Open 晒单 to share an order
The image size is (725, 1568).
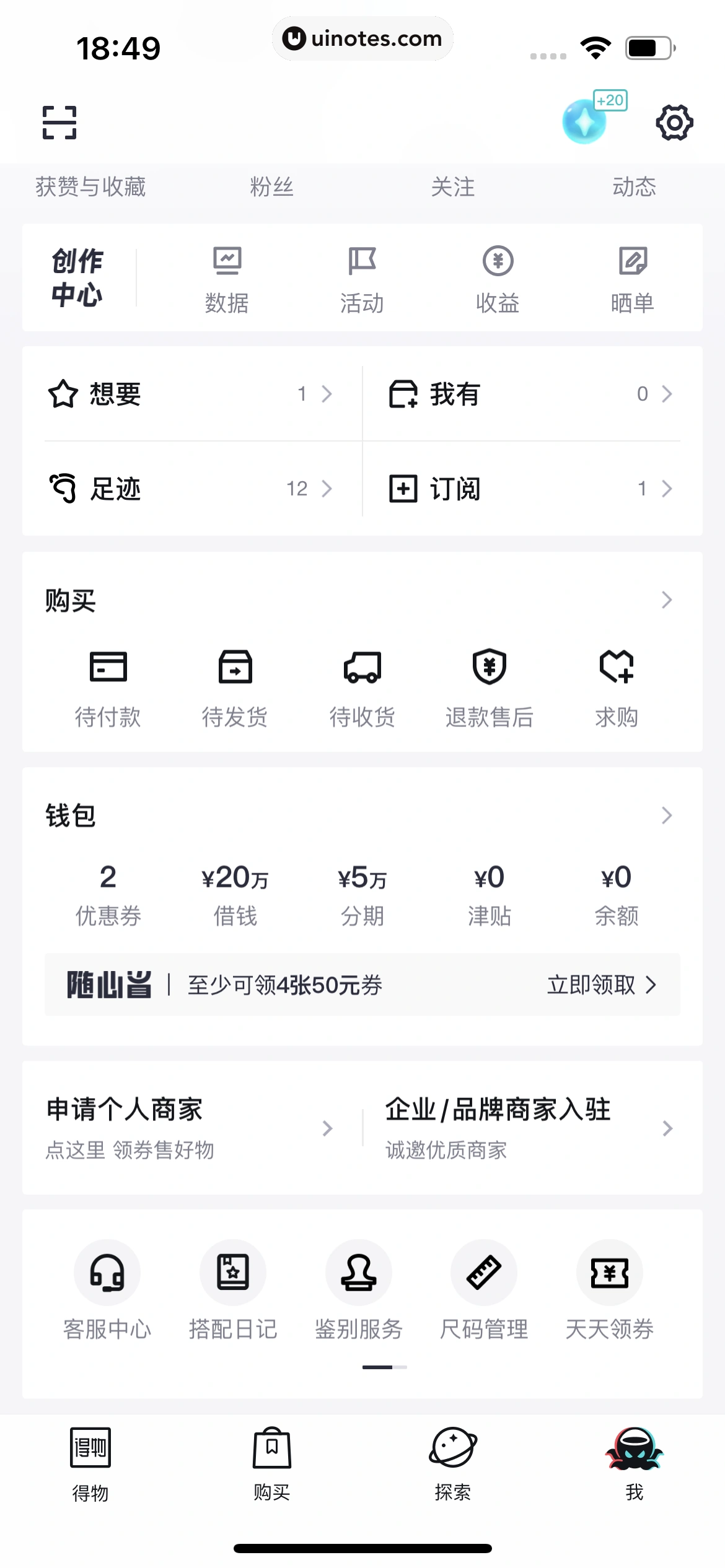(x=633, y=279)
